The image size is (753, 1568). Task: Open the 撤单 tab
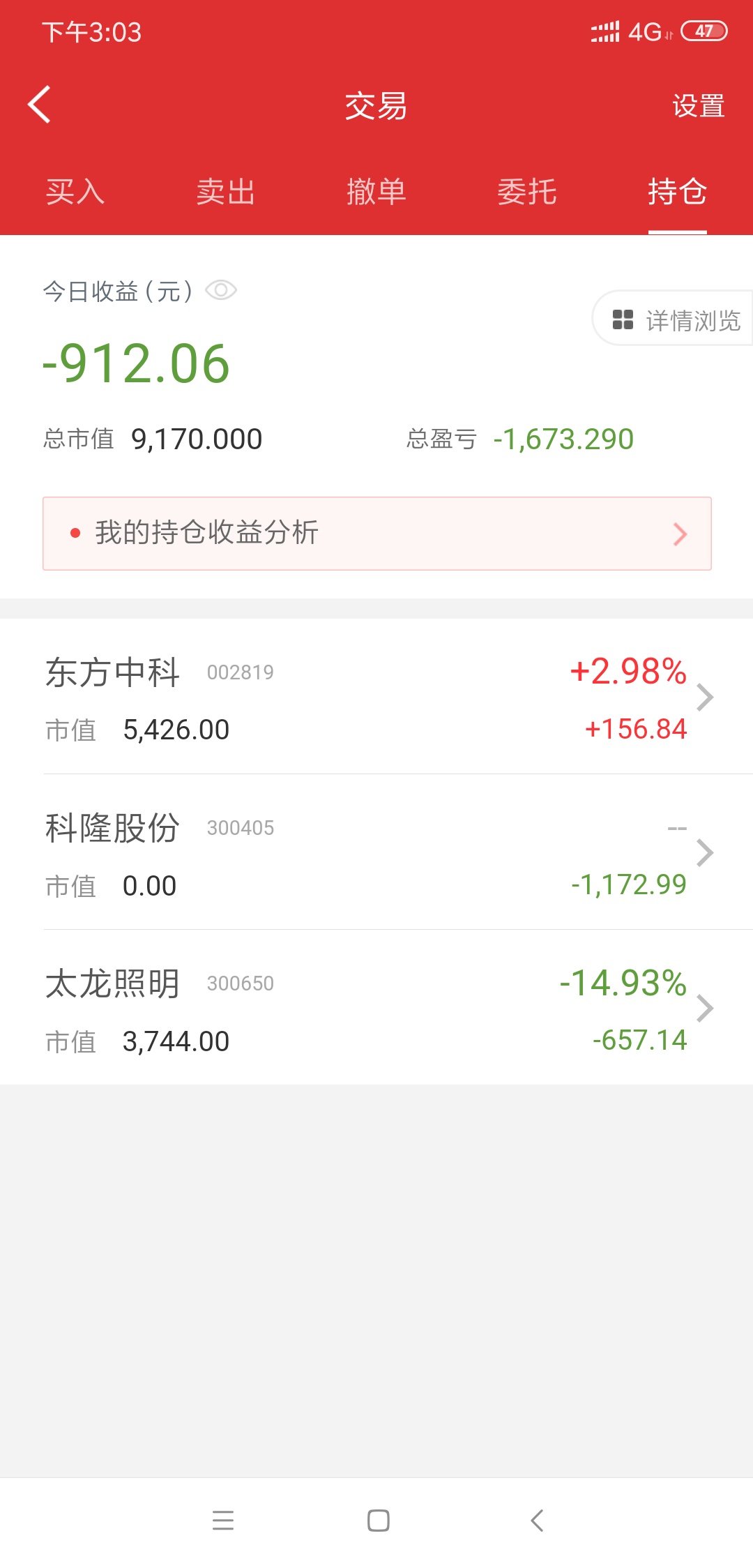(x=376, y=192)
